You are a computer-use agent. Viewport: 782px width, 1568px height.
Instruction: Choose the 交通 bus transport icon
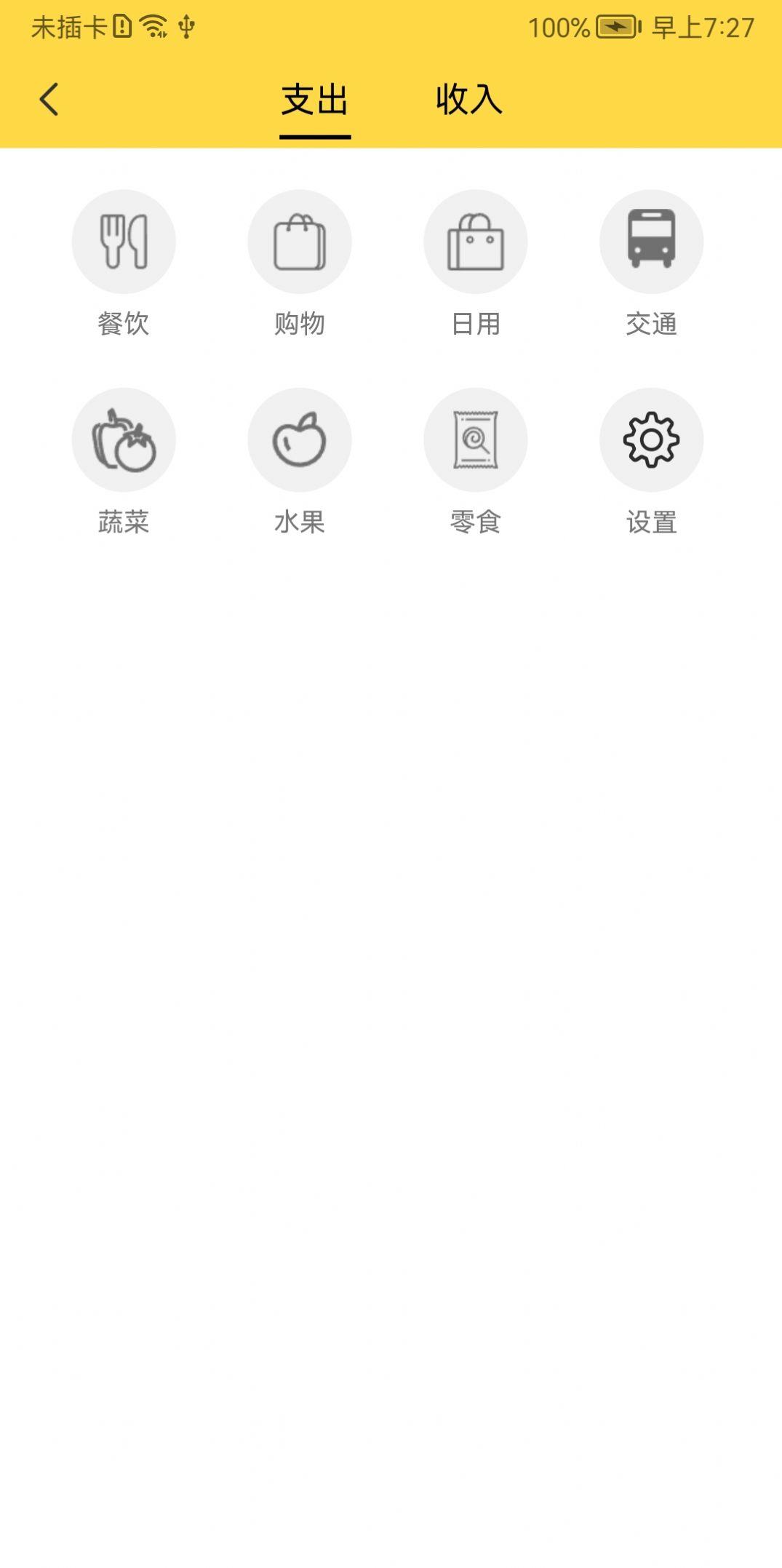point(652,242)
